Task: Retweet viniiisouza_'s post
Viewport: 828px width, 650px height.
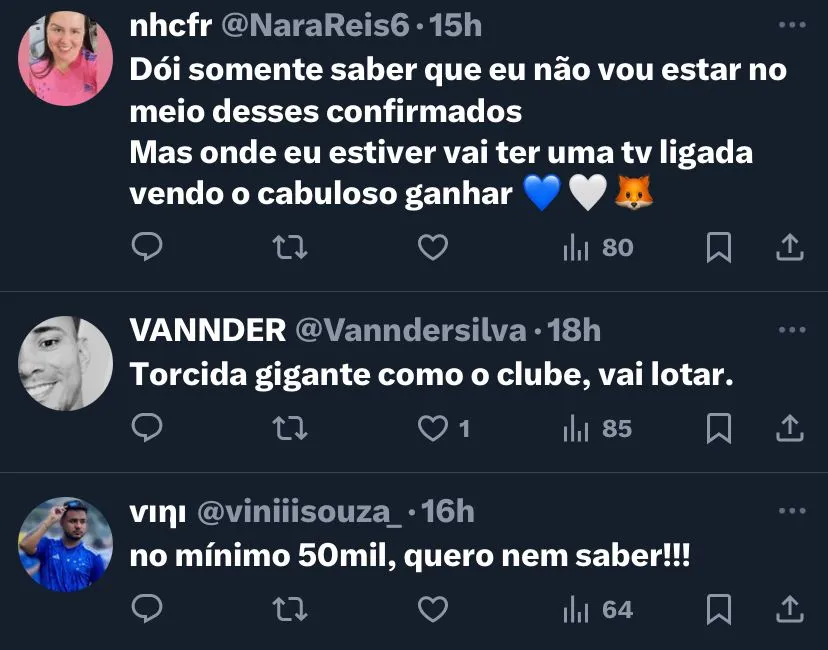Action: (x=290, y=608)
